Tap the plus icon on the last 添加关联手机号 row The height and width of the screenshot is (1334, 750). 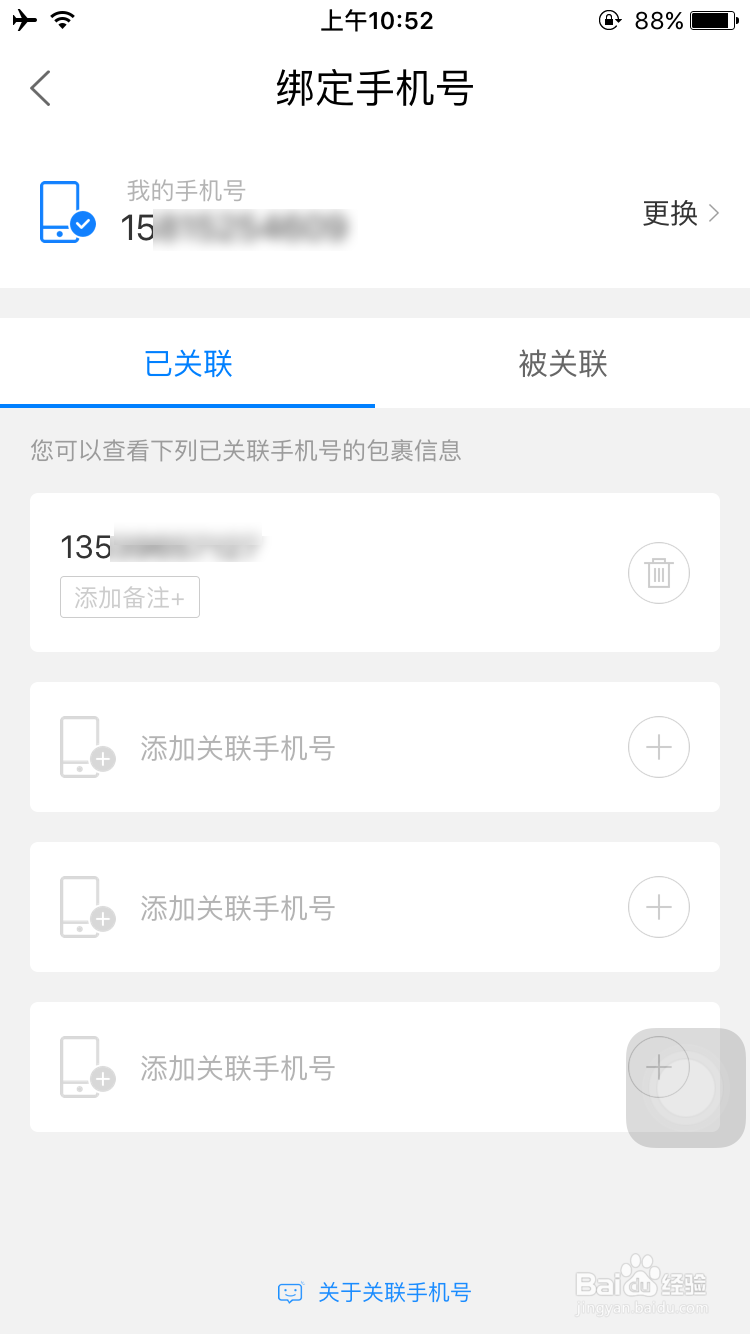(x=658, y=1067)
